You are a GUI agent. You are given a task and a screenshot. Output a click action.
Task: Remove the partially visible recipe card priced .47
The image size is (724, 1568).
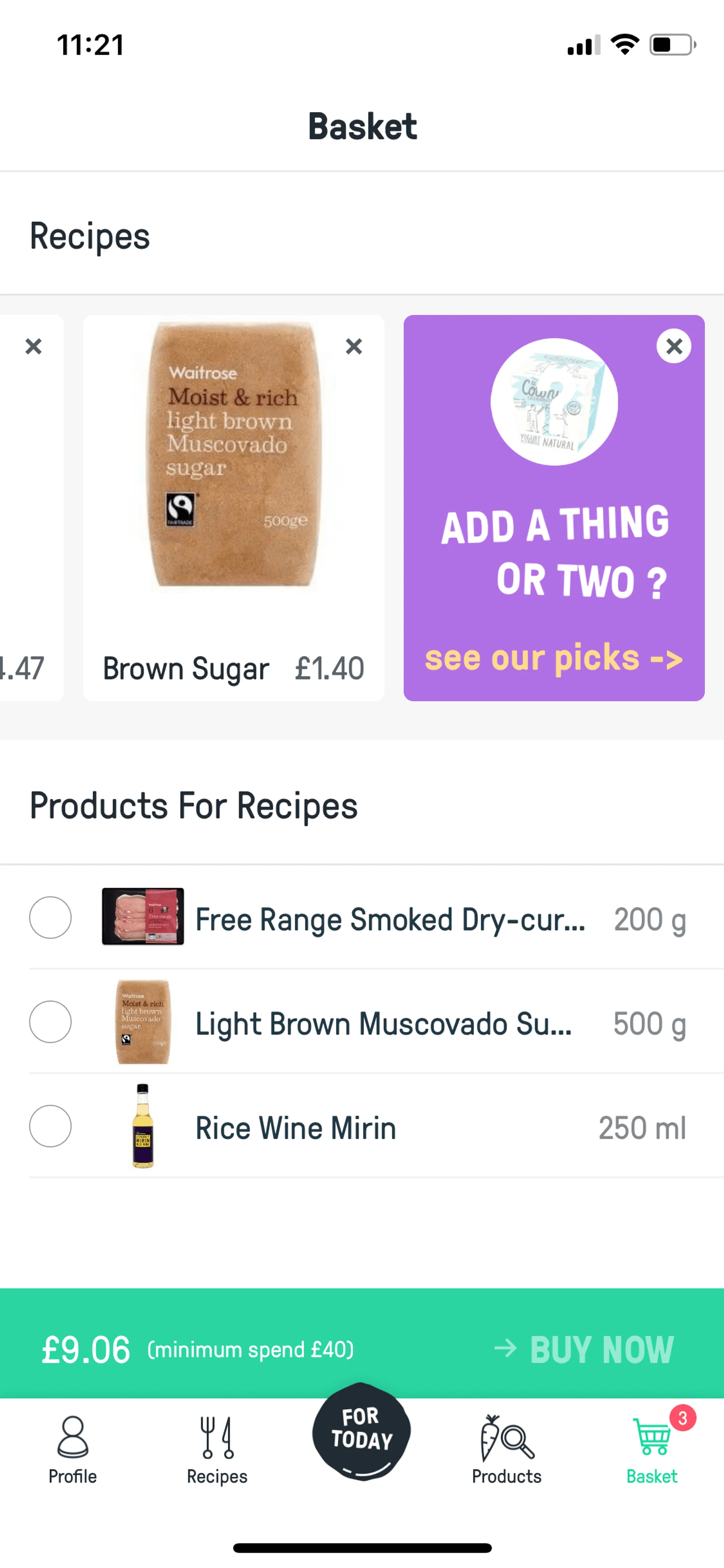34,346
